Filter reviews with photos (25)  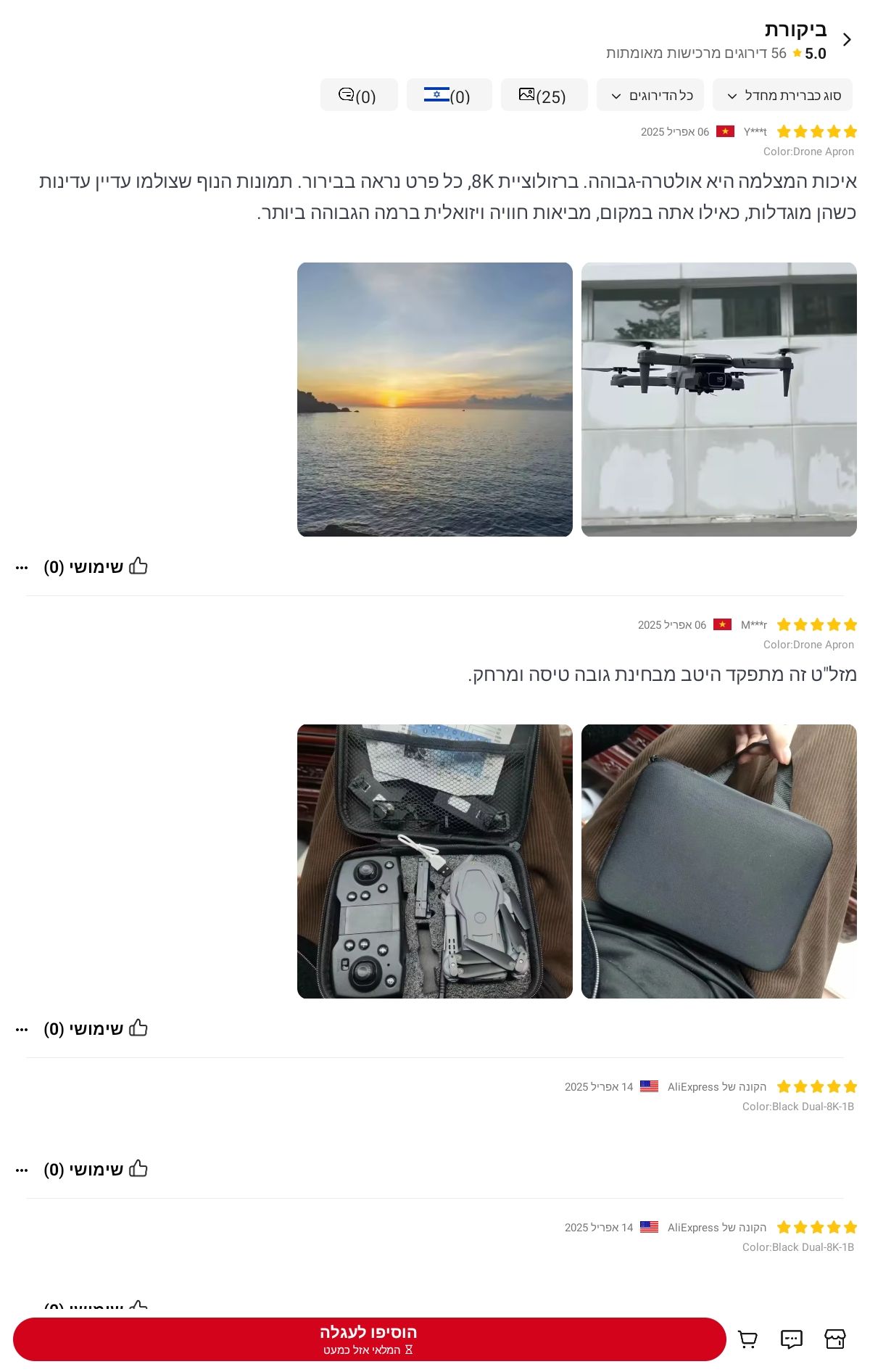point(544,95)
